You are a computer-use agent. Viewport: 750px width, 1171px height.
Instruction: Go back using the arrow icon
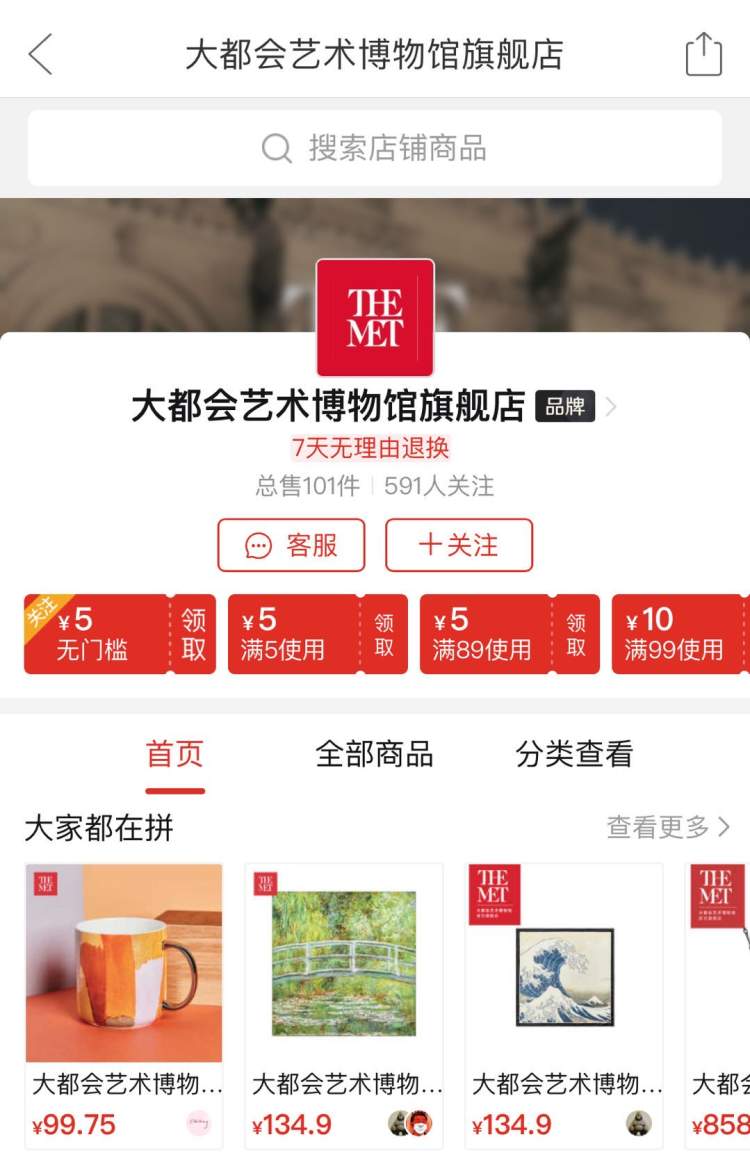41,54
